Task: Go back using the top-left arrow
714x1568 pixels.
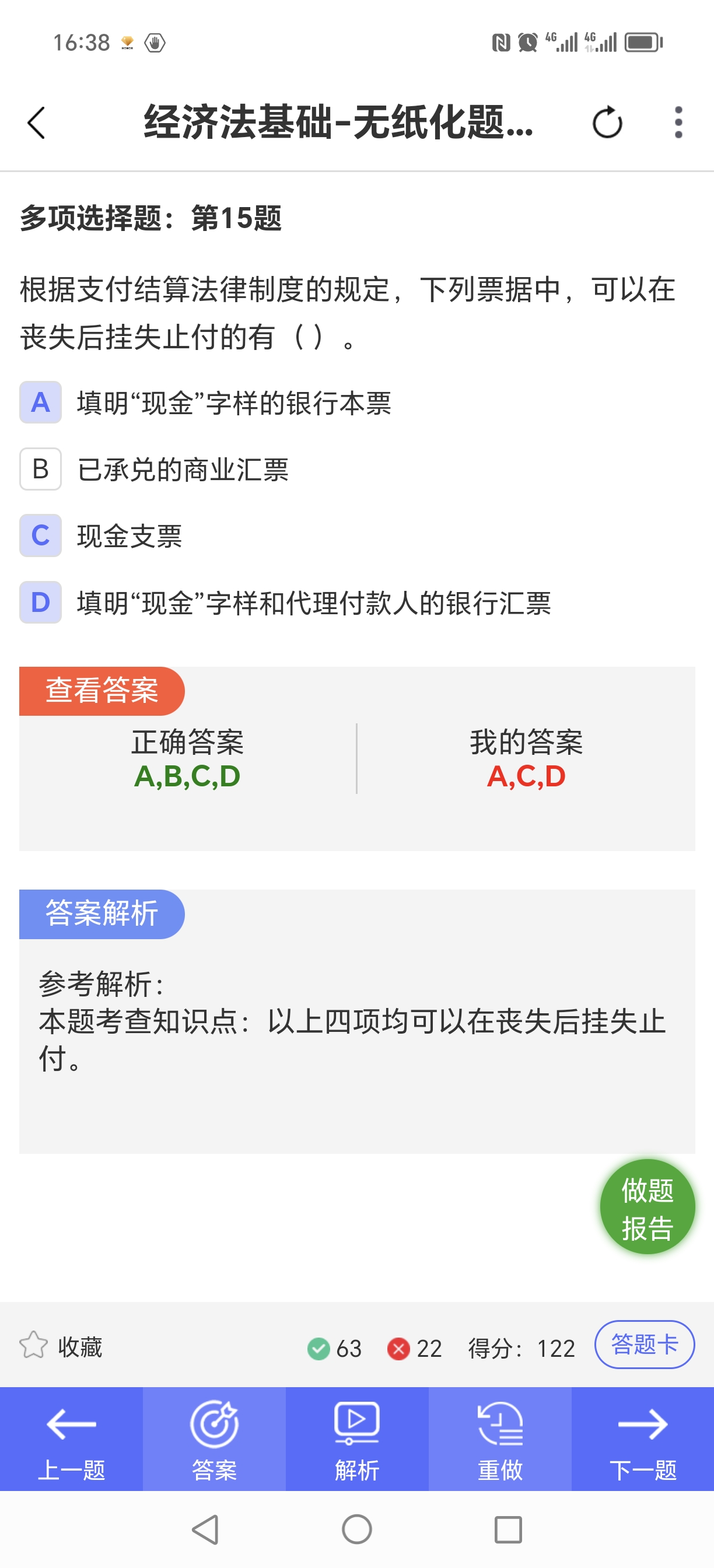Action: [37, 123]
